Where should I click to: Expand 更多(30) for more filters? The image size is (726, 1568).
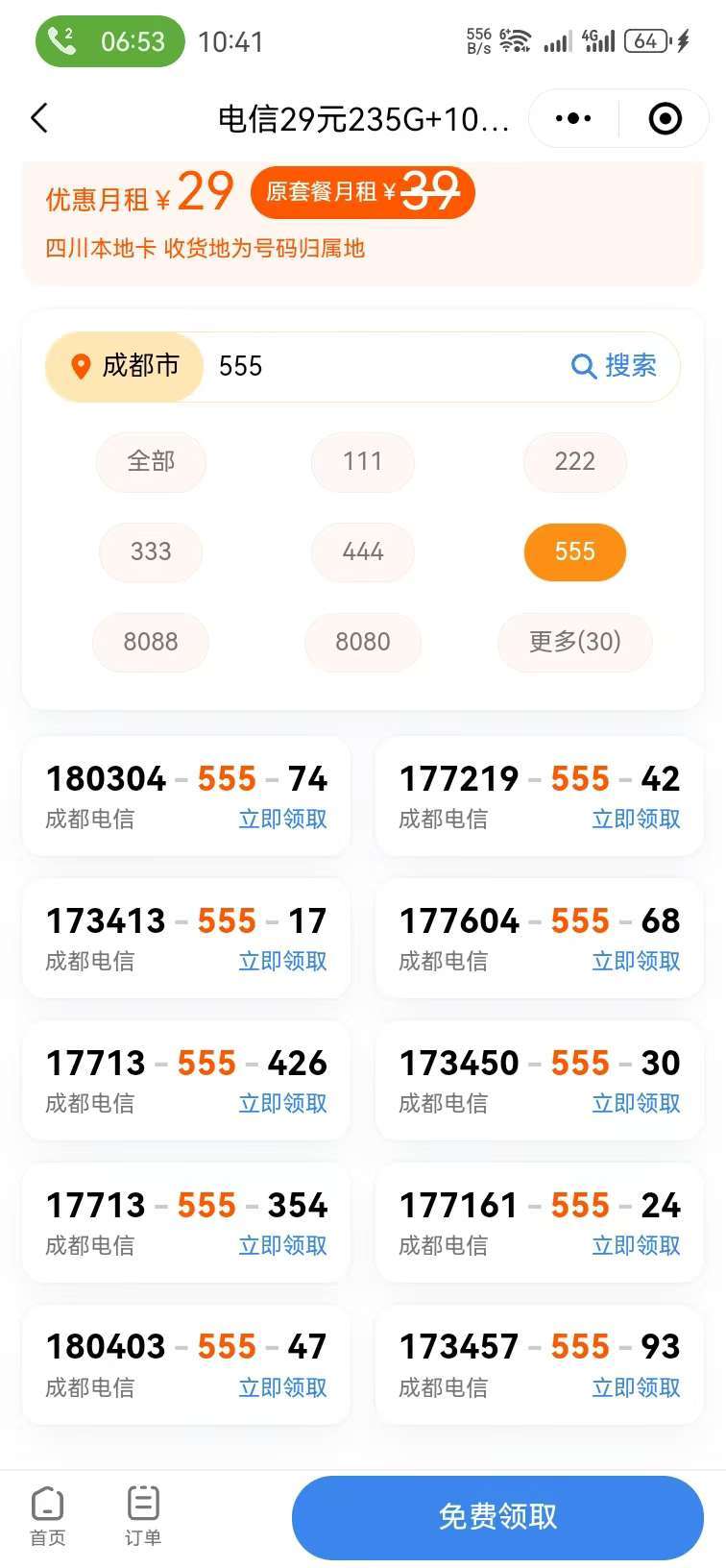pyautogui.click(x=575, y=643)
